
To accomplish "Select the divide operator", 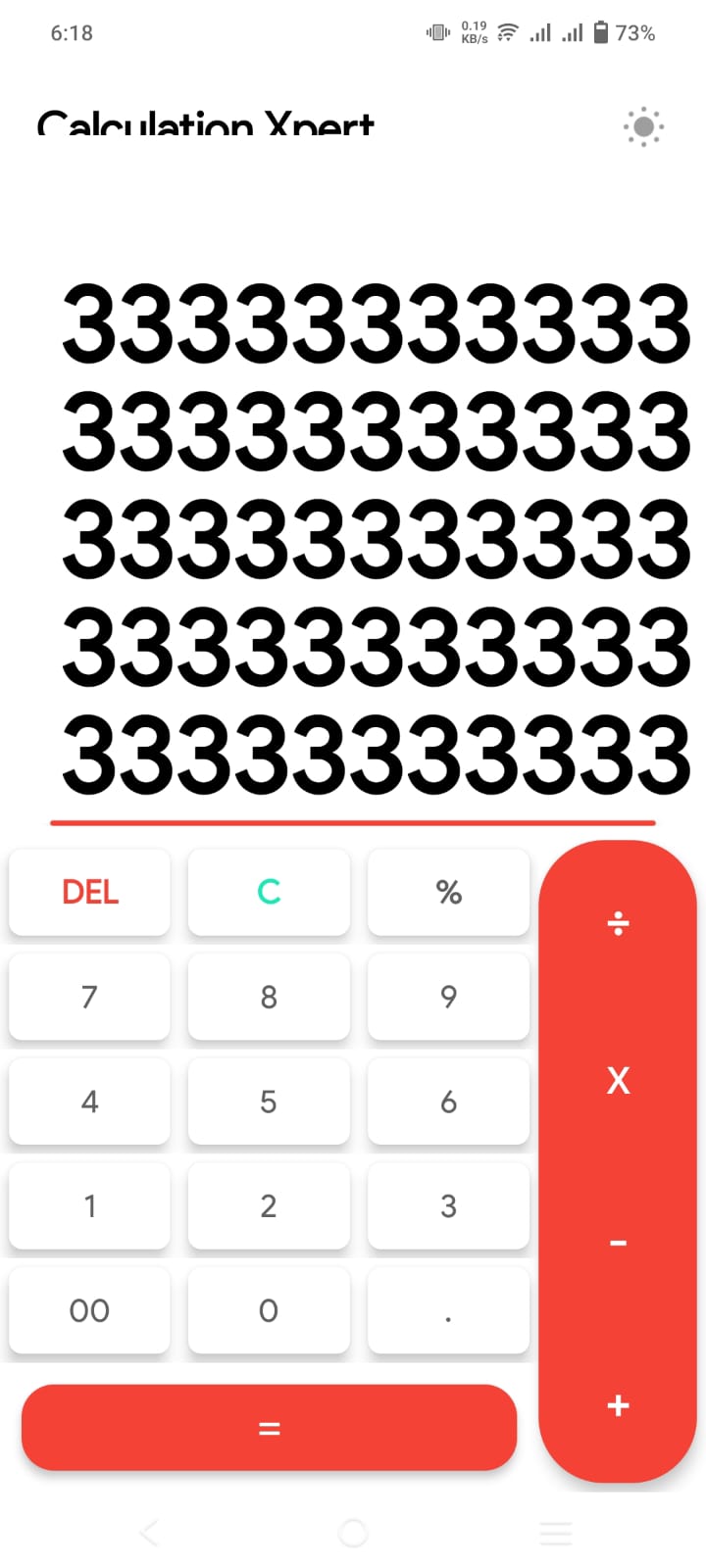I will point(618,923).
